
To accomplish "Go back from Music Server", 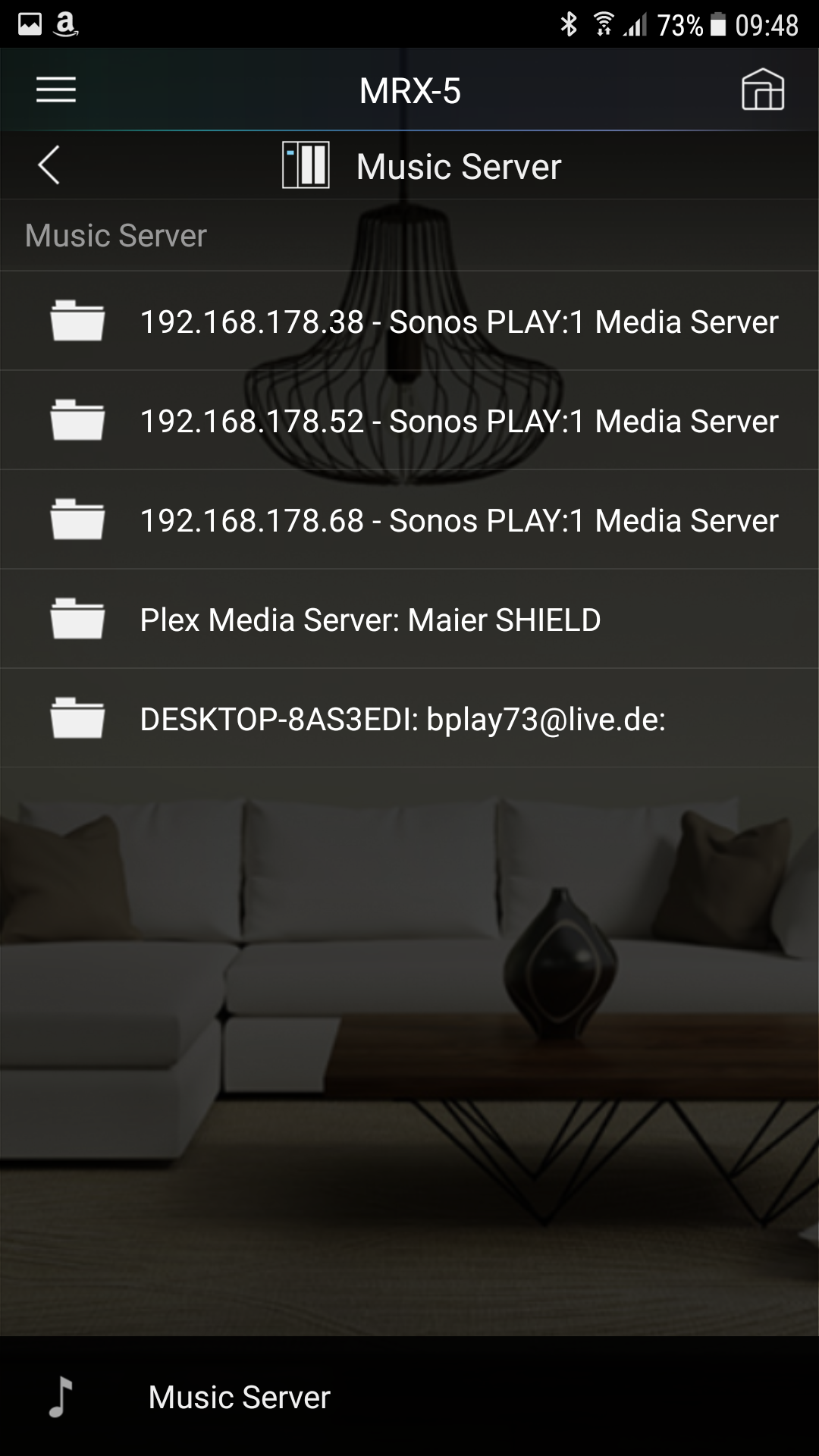I will [x=49, y=165].
